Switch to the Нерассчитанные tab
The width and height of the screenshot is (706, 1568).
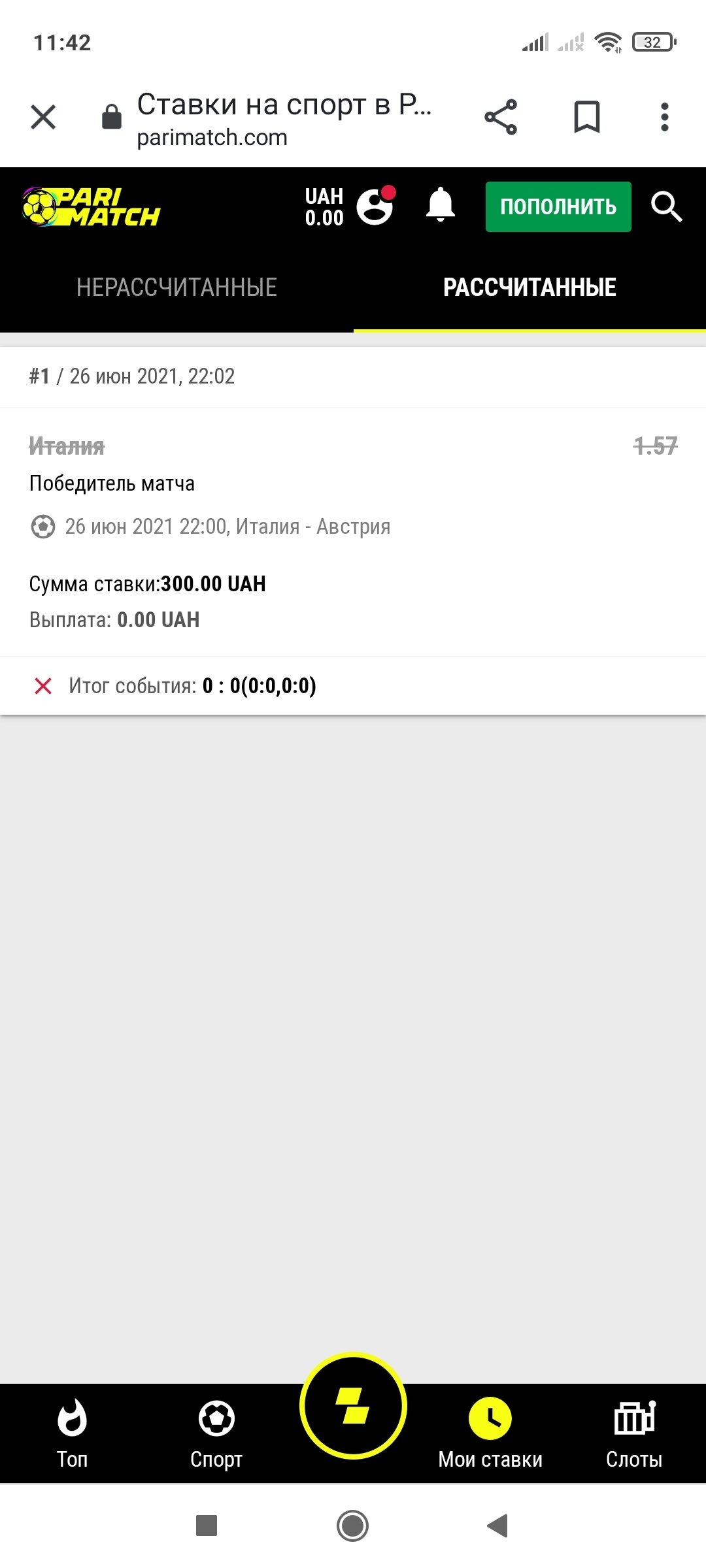pyautogui.click(x=176, y=287)
